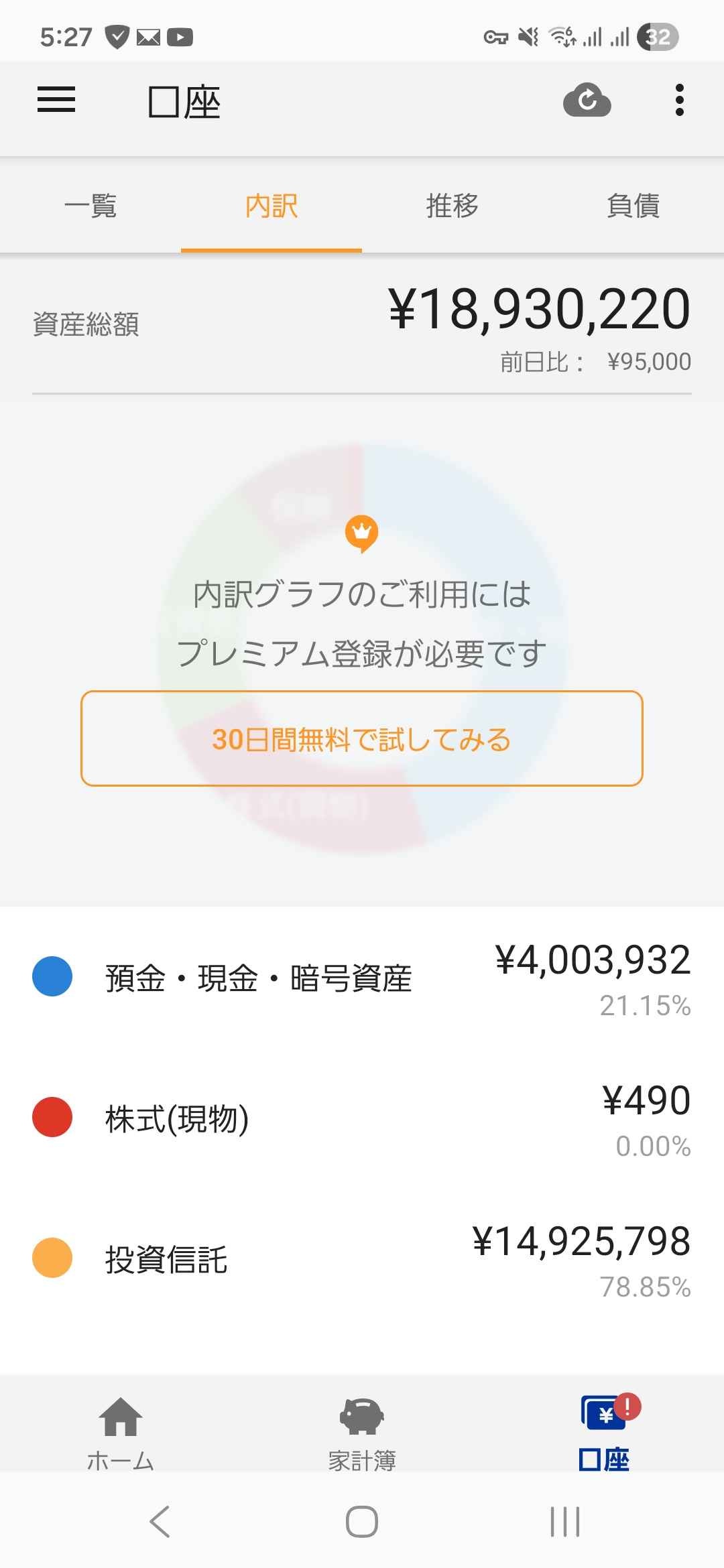Open the hamburger drawer menu
Viewport: 724px width, 1568px height.
(x=56, y=101)
